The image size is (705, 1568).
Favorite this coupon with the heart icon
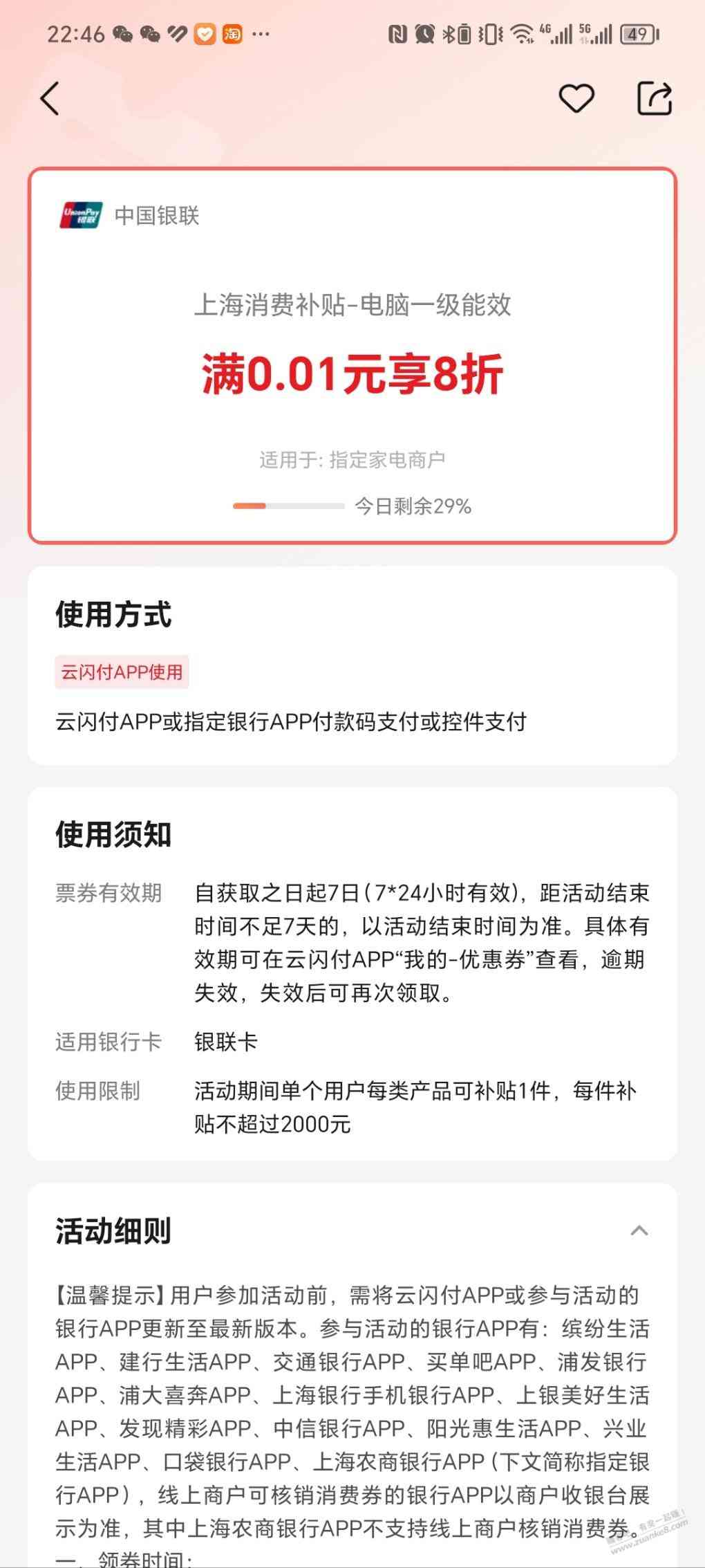(576, 98)
